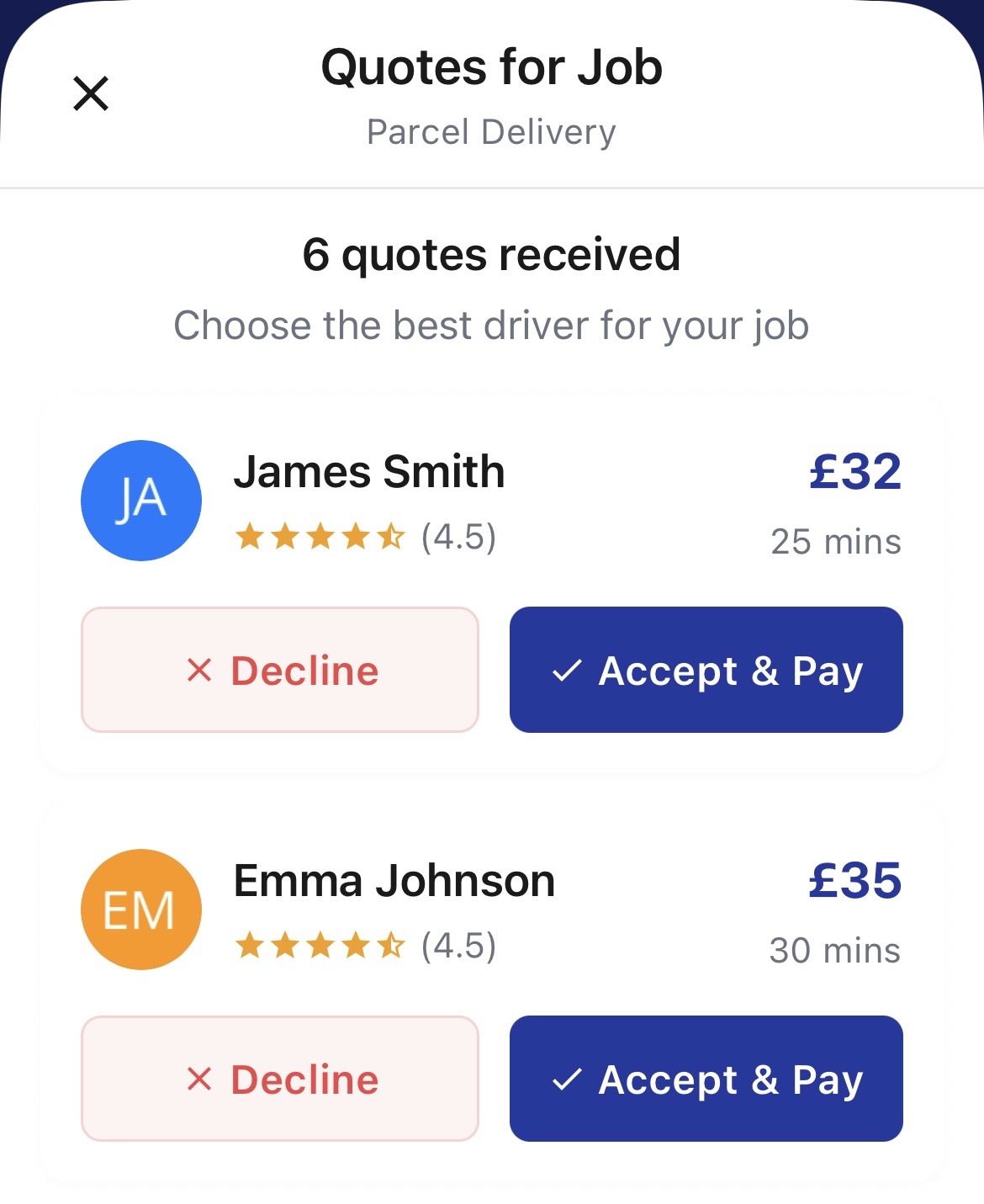
Task: Click the 6 quotes received heading
Action: [x=492, y=255]
